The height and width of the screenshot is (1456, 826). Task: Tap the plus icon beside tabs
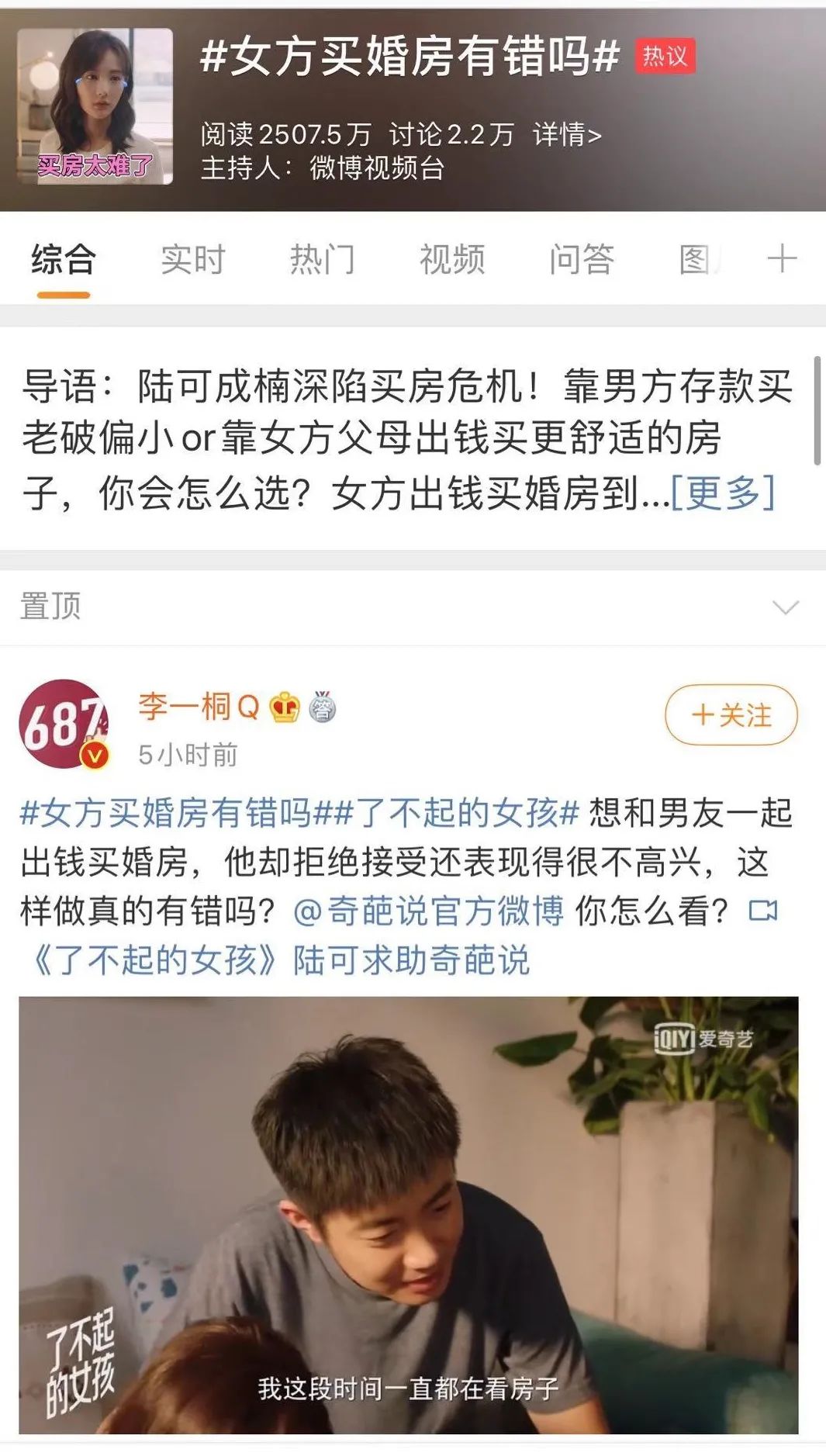click(781, 258)
